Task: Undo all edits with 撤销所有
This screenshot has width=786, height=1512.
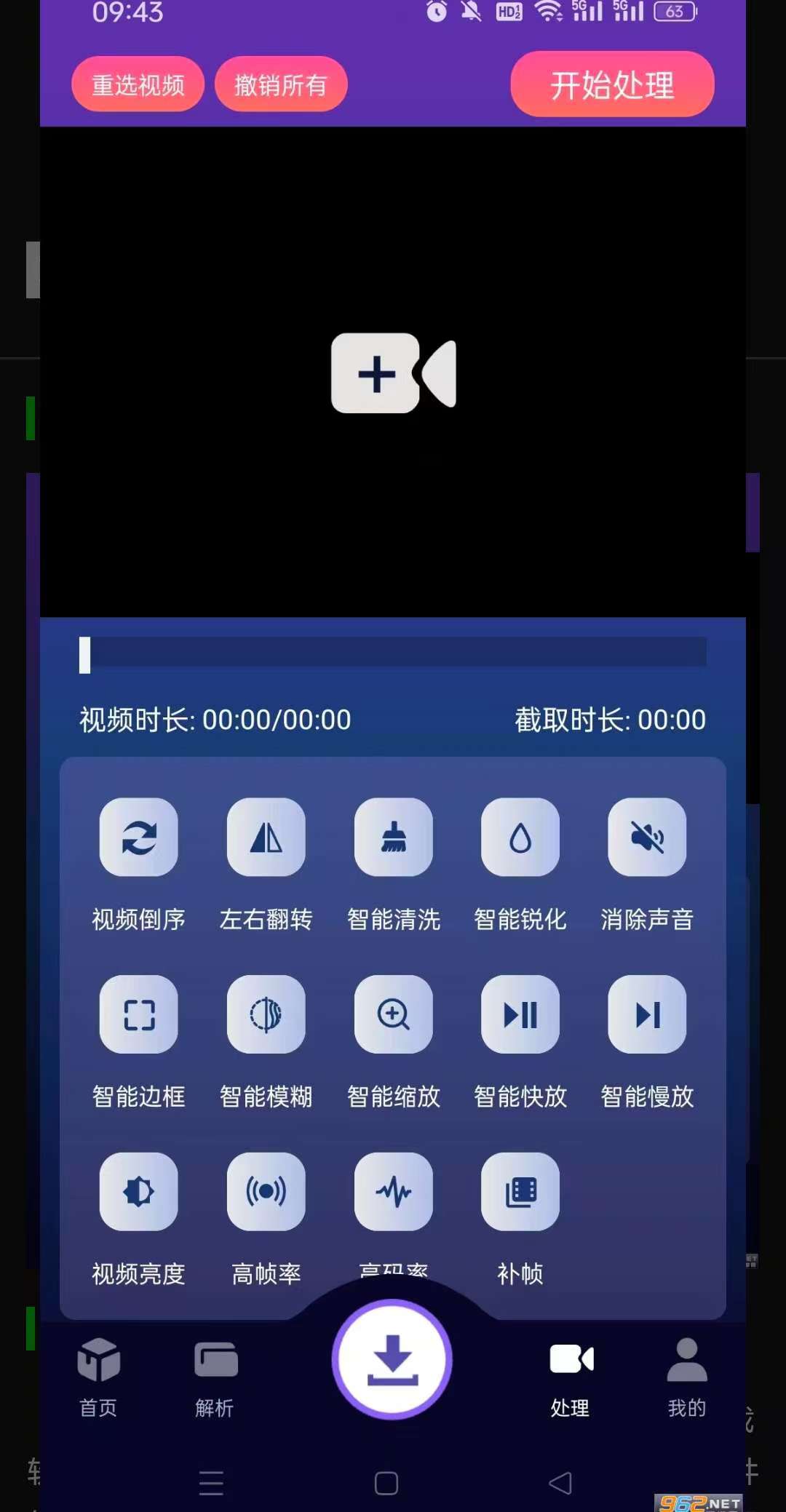Action: point(281,84)
